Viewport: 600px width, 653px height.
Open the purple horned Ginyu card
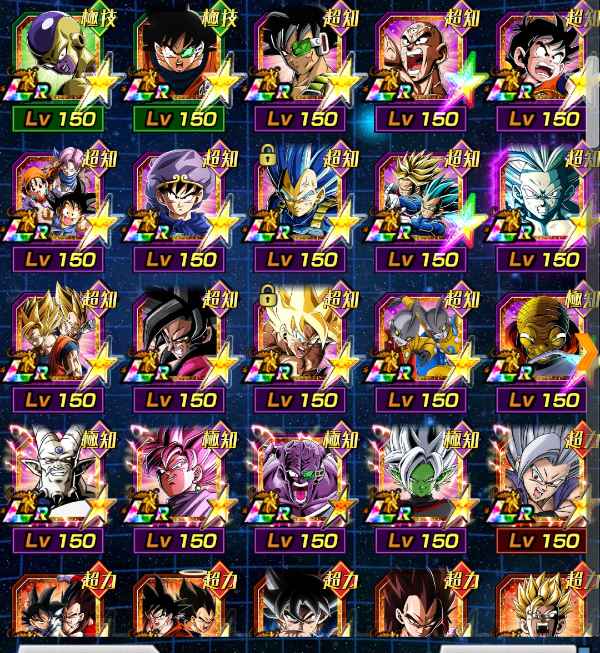[x=302, y=480]
